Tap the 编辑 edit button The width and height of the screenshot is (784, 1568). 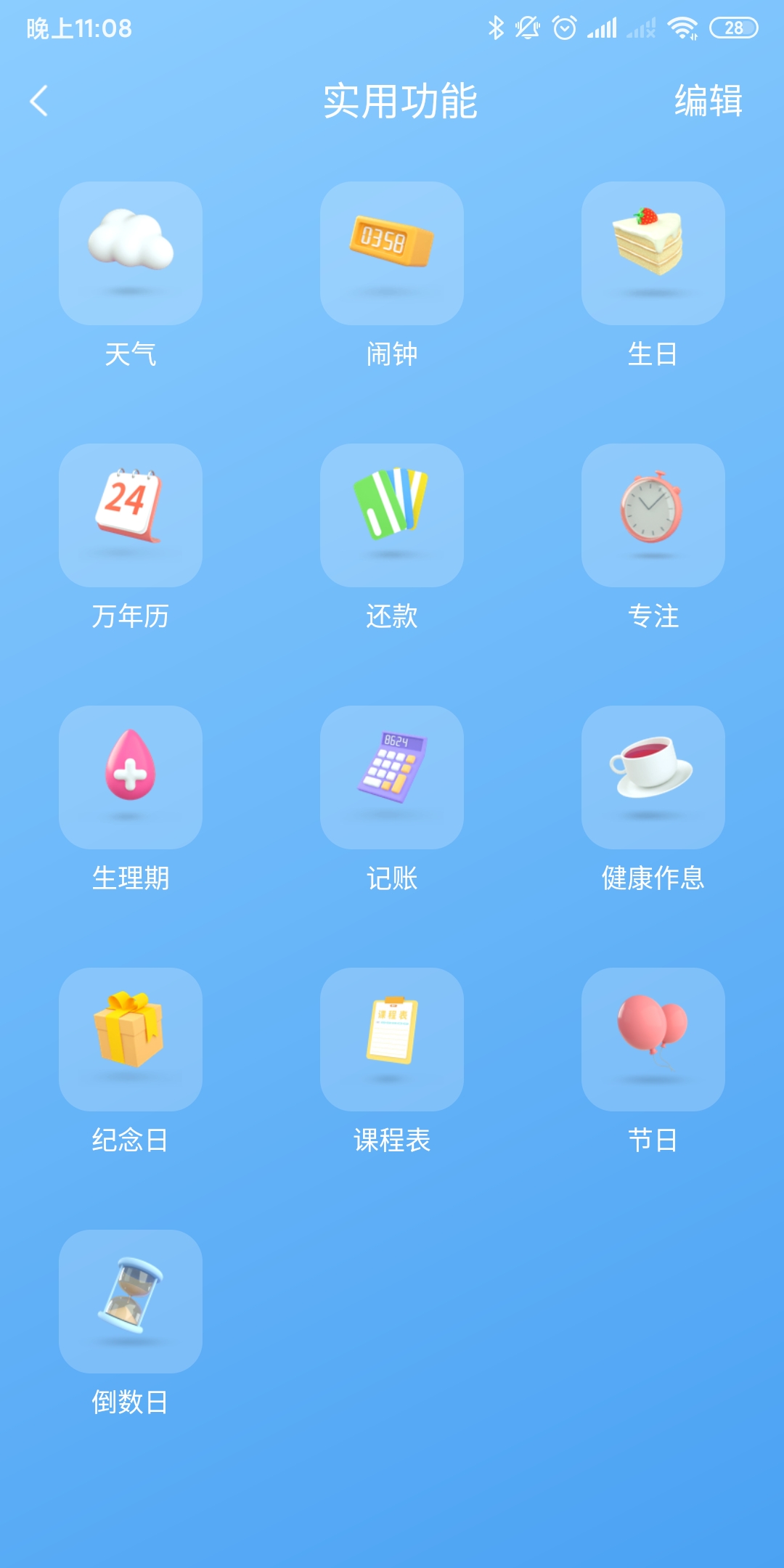coord(708,102)
